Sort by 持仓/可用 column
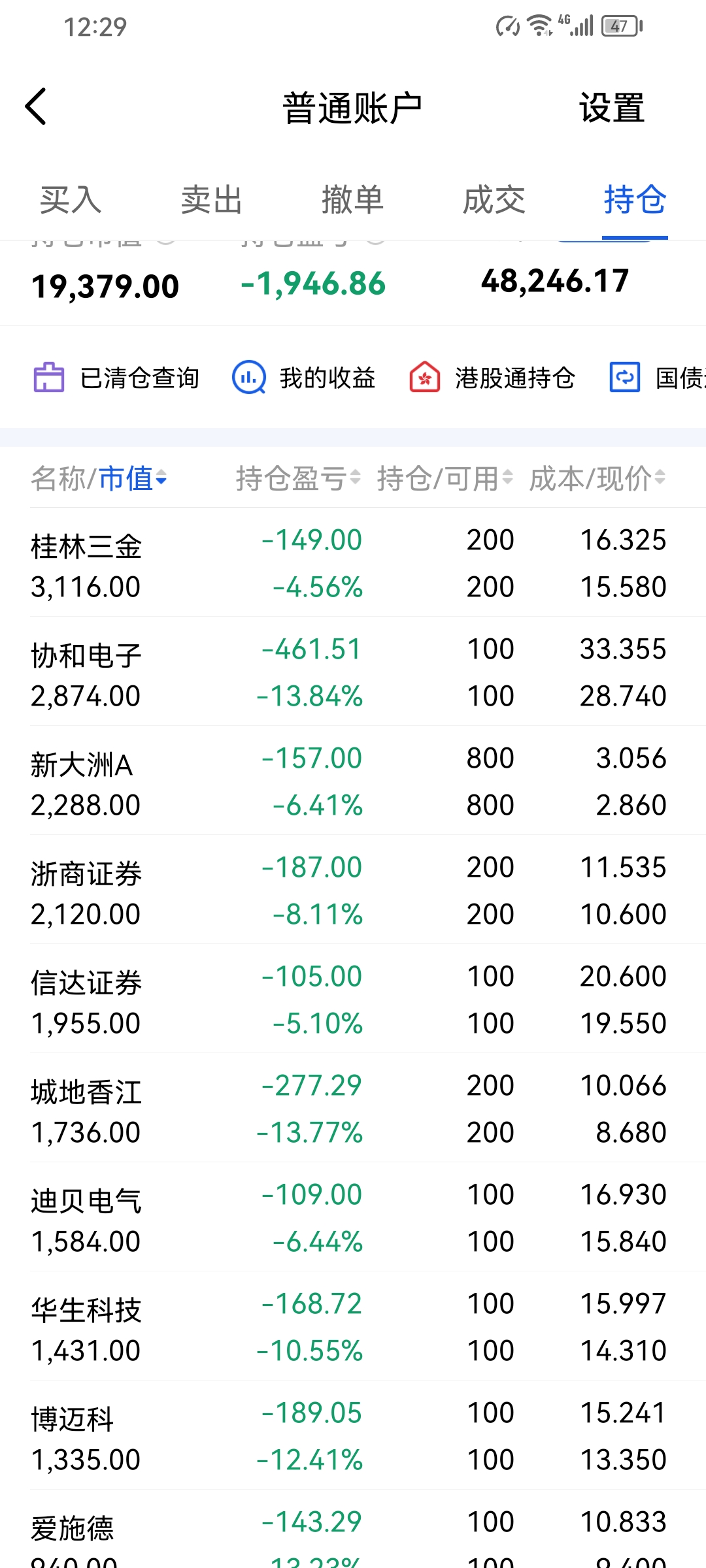Image resolution: width=706 pixels, height=1568 pixels. [445, 478]
